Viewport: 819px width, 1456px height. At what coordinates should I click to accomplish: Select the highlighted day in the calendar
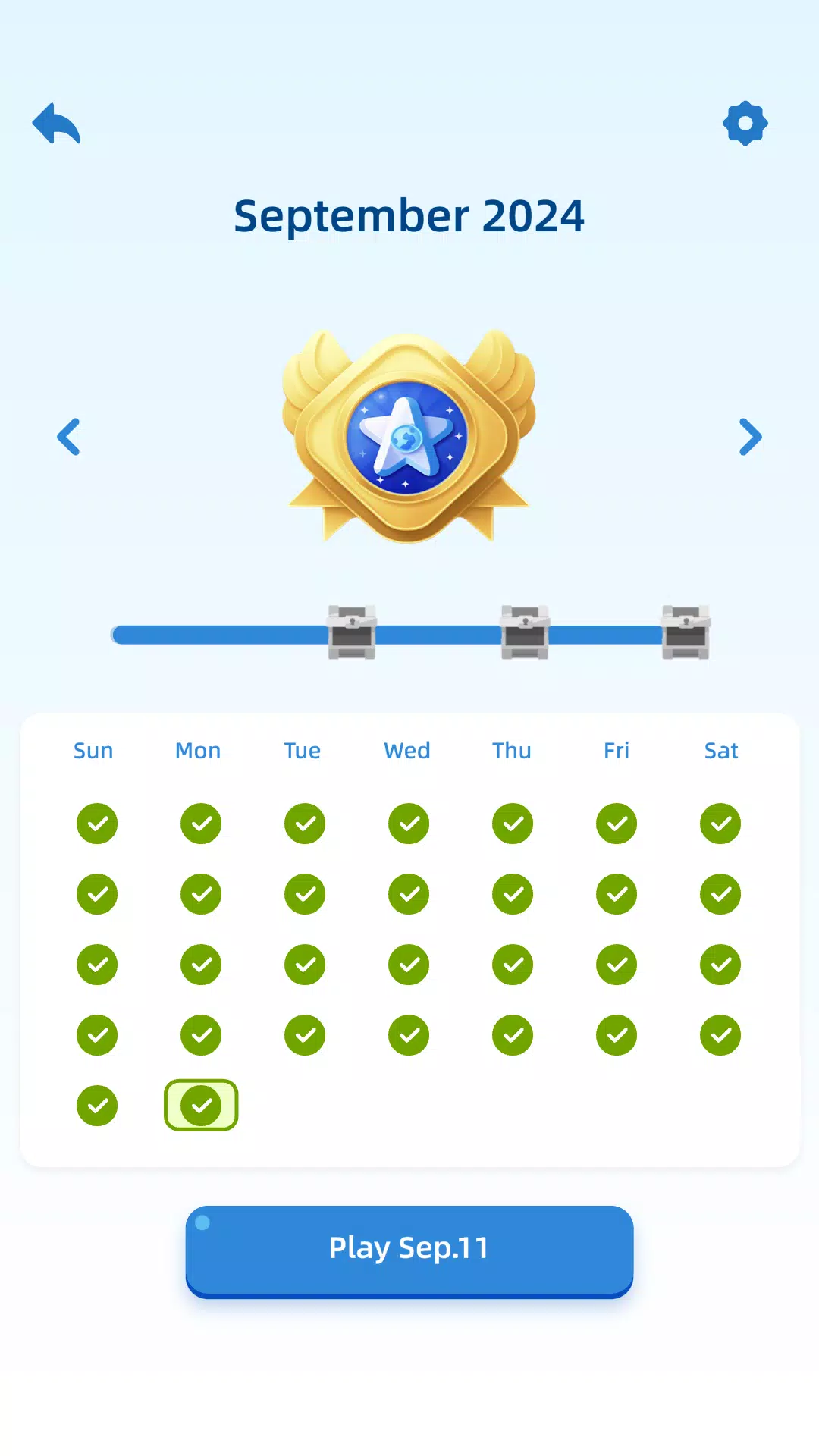click(201, 1105)
